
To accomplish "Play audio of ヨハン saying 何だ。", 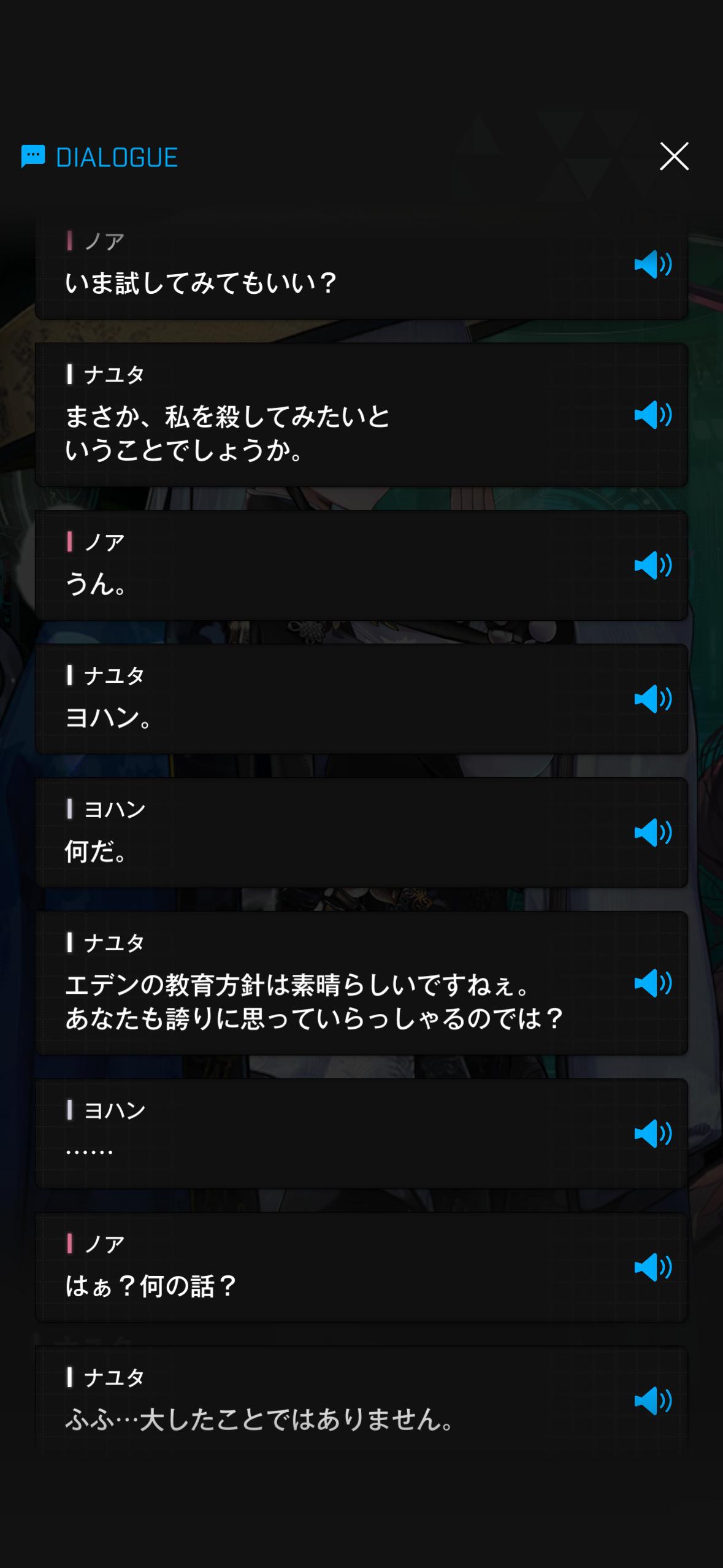I will point(652,833).
